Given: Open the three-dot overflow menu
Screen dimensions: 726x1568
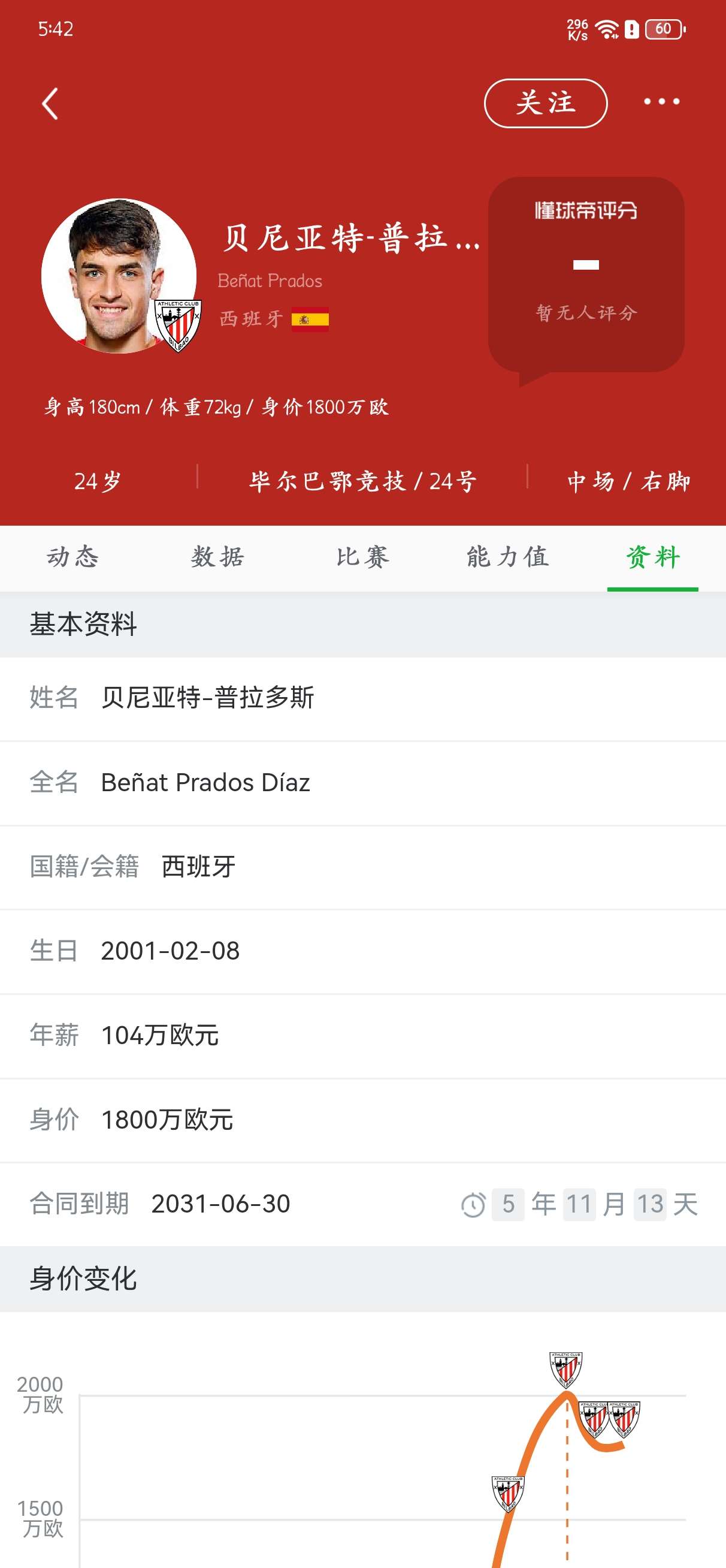Looking at the screenshot, I should pyautogui.click(x=661, y=102).
